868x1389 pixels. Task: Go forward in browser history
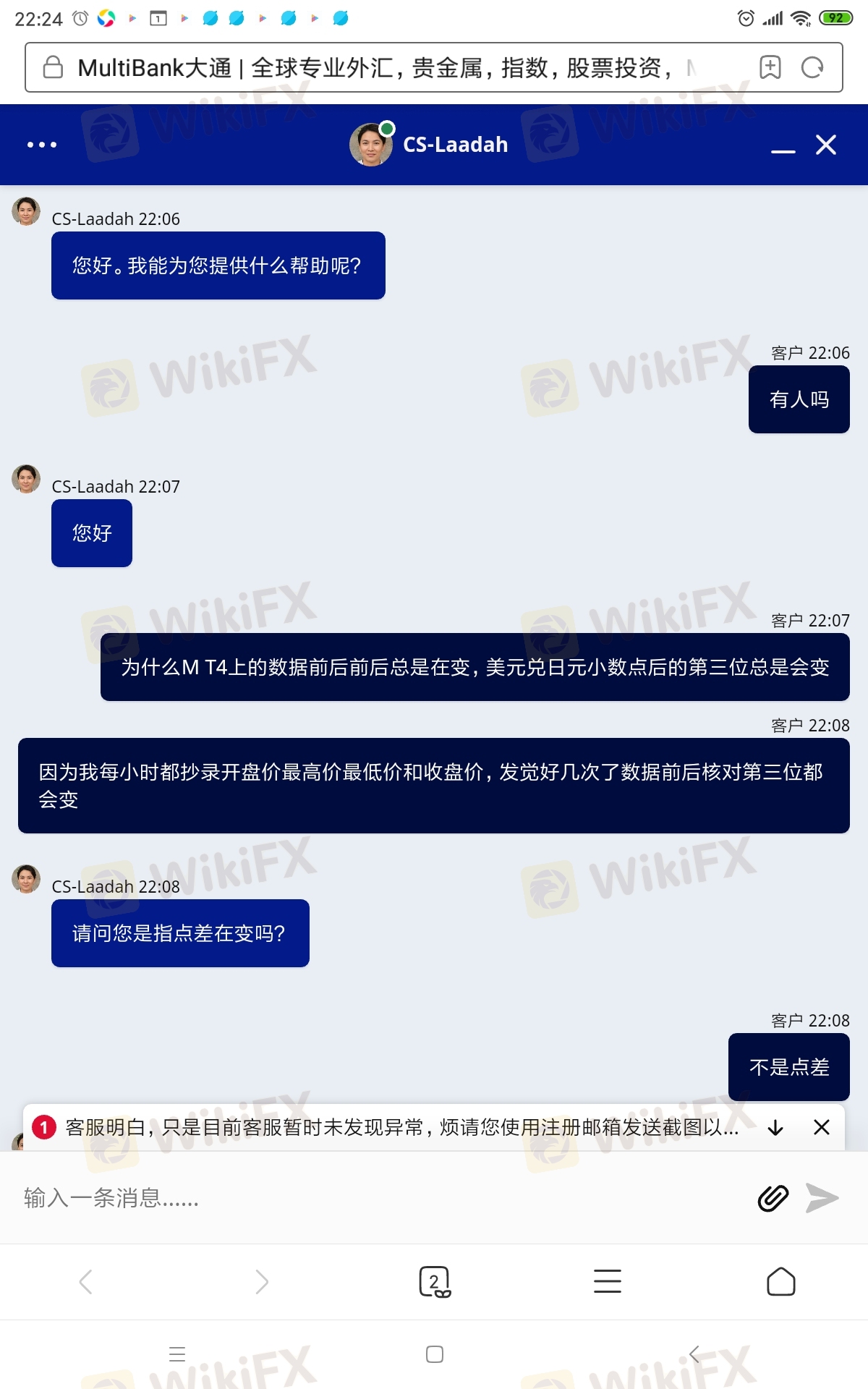click(262, 1282)
